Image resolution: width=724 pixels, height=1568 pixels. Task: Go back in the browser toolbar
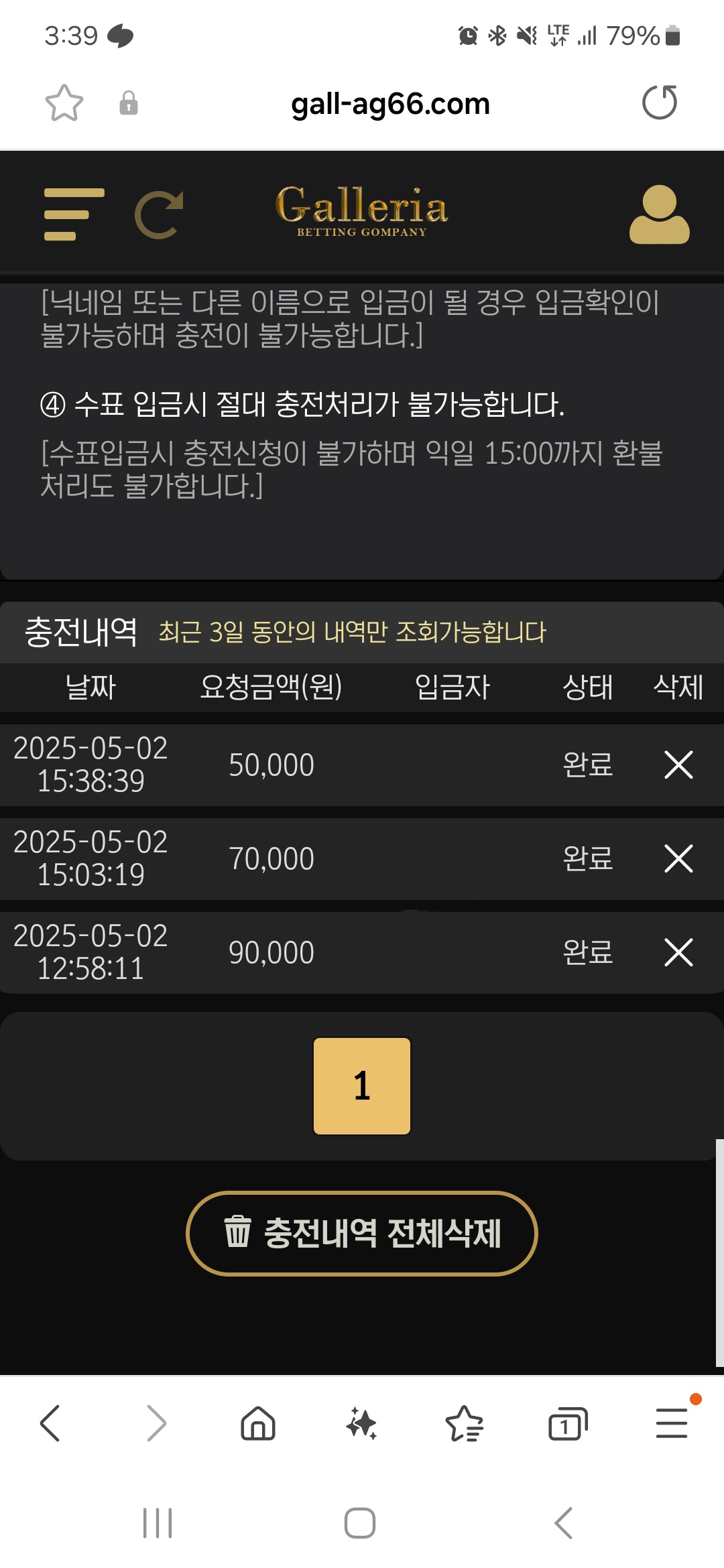(x=50, y=1423)
